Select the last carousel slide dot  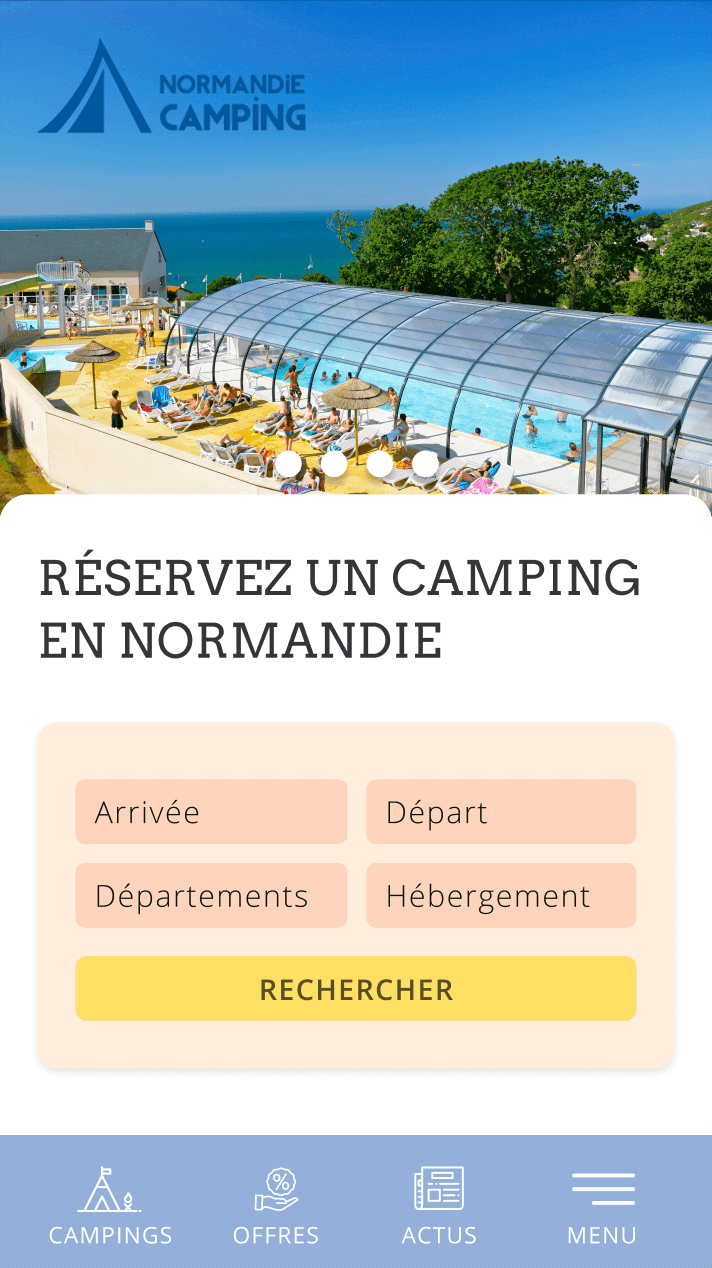[425, 464]
